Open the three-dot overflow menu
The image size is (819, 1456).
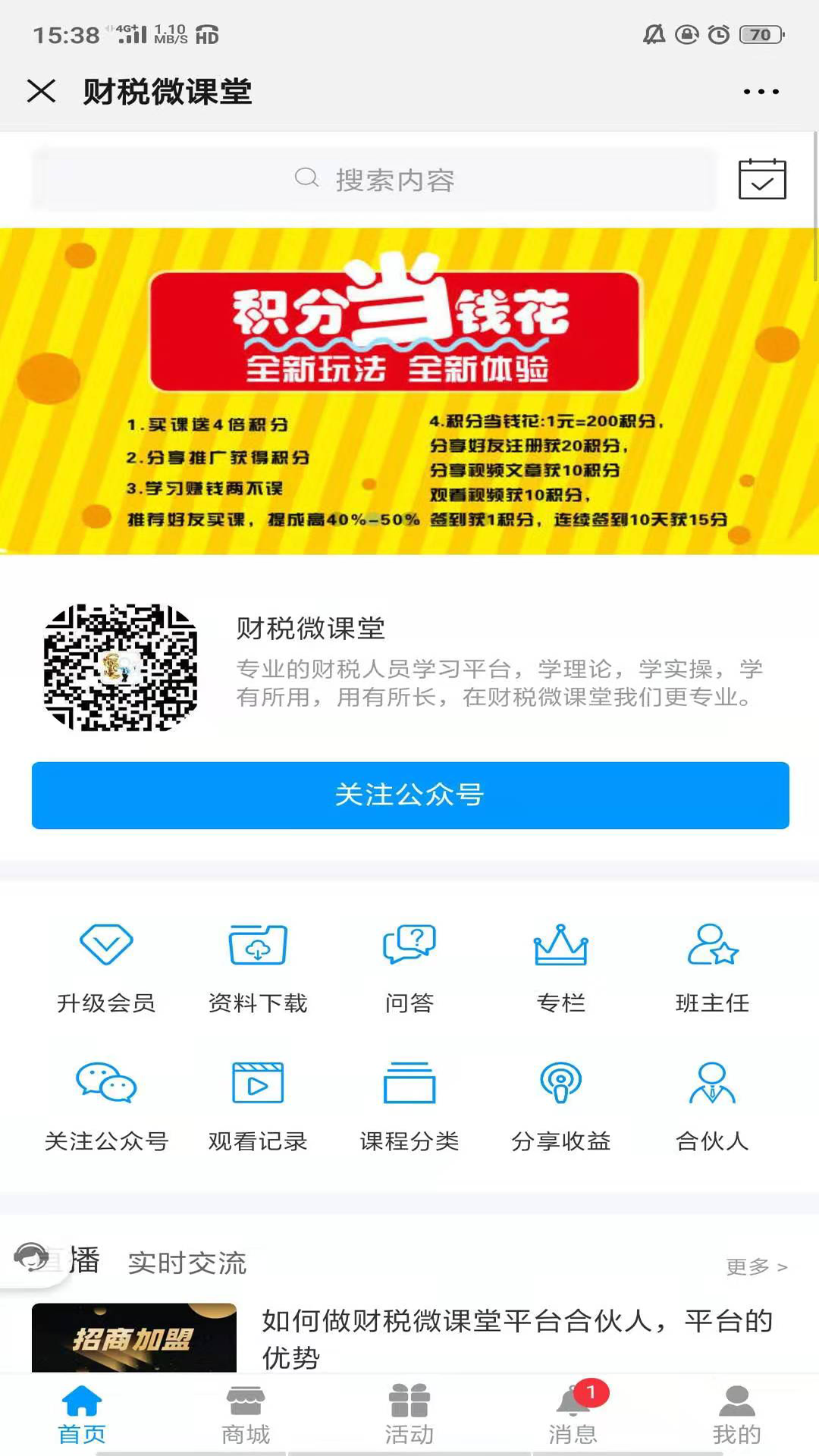[x=761, y=92]
